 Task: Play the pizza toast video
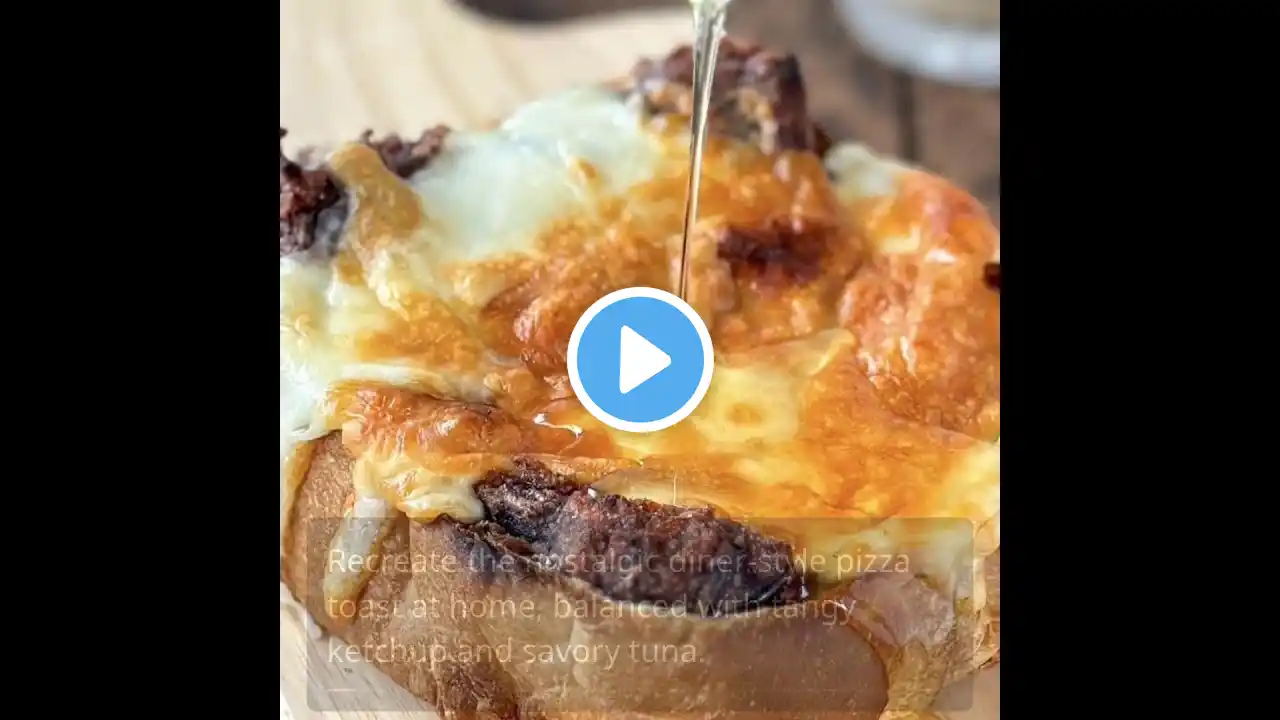pyautogui.click(x=640, y=360)
